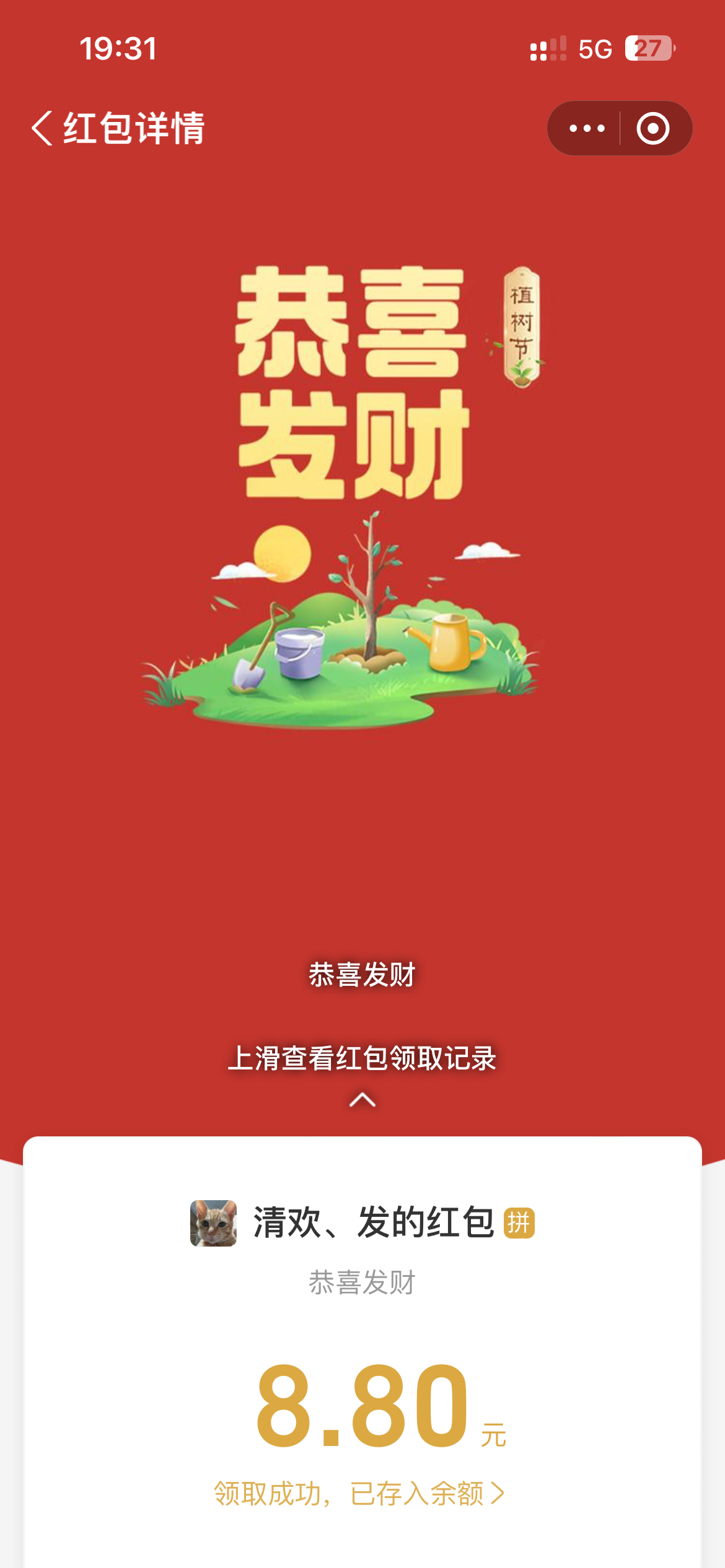
Task: Go back from 红包详情 page
Action: tap(42, 128)
